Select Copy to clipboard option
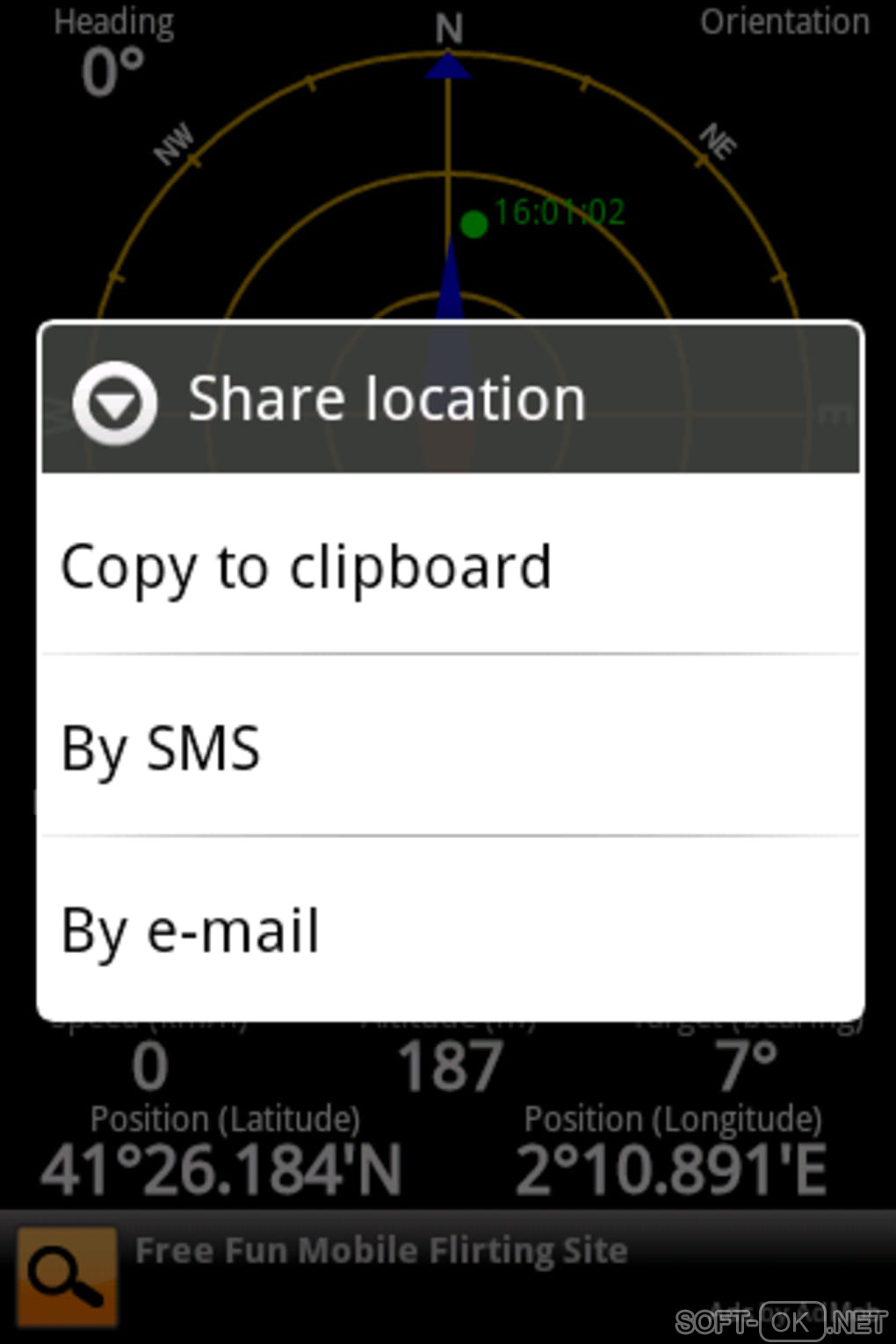The width and height of the screenshot is (896, 1344). (x=448, y=567)
